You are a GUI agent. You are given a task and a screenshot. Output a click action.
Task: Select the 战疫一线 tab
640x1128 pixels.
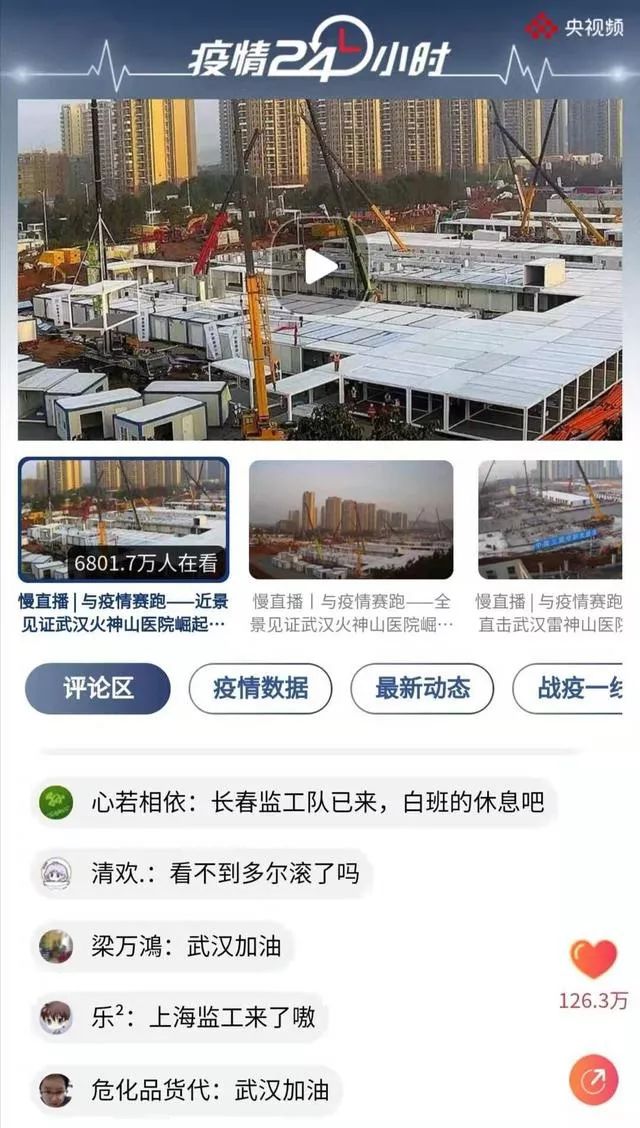(x=575, y=688)
